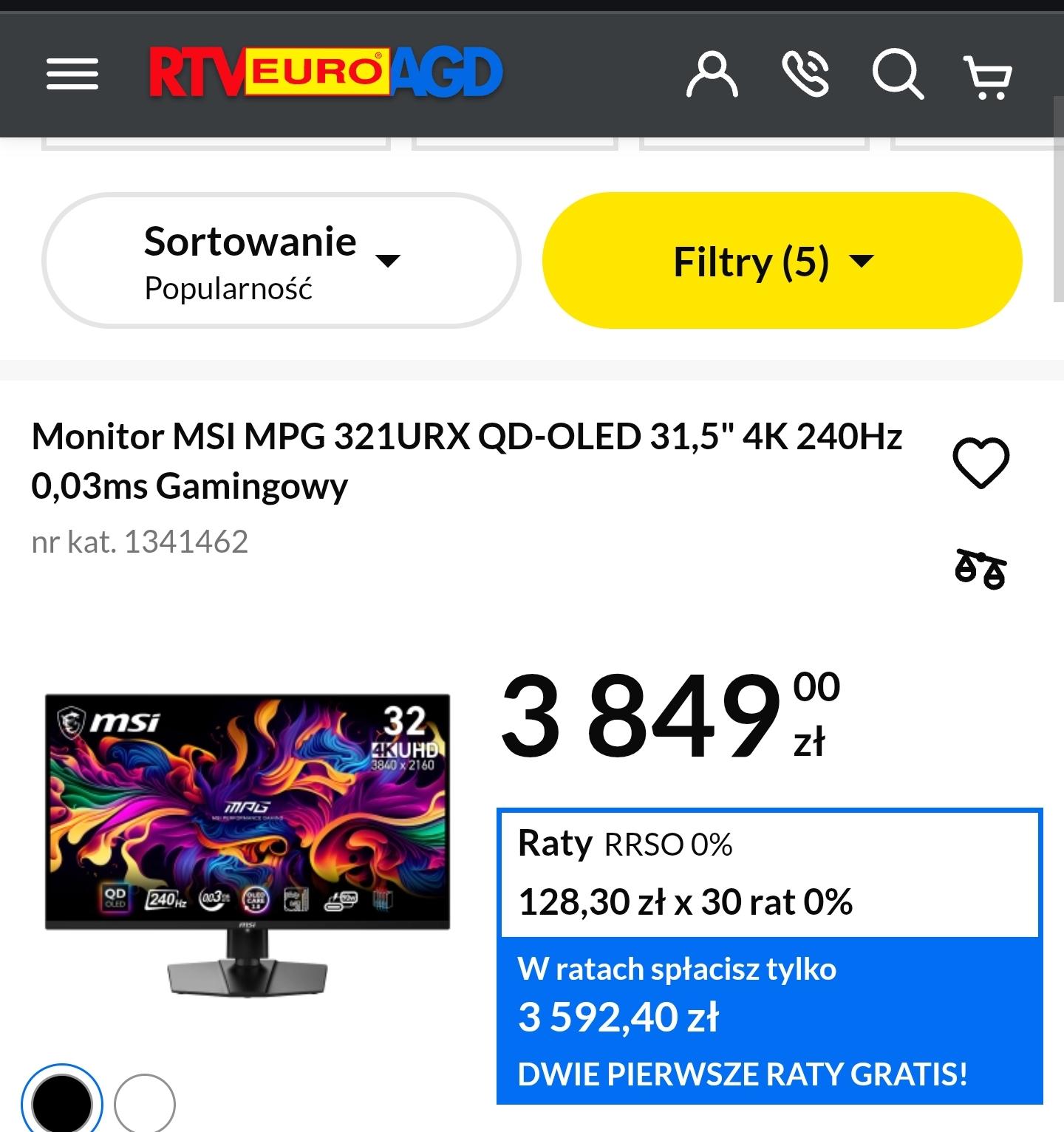Add monitor to favorites with heart icon
1064x1132 pixels.
pyautogui.click(x=981, y=463)
